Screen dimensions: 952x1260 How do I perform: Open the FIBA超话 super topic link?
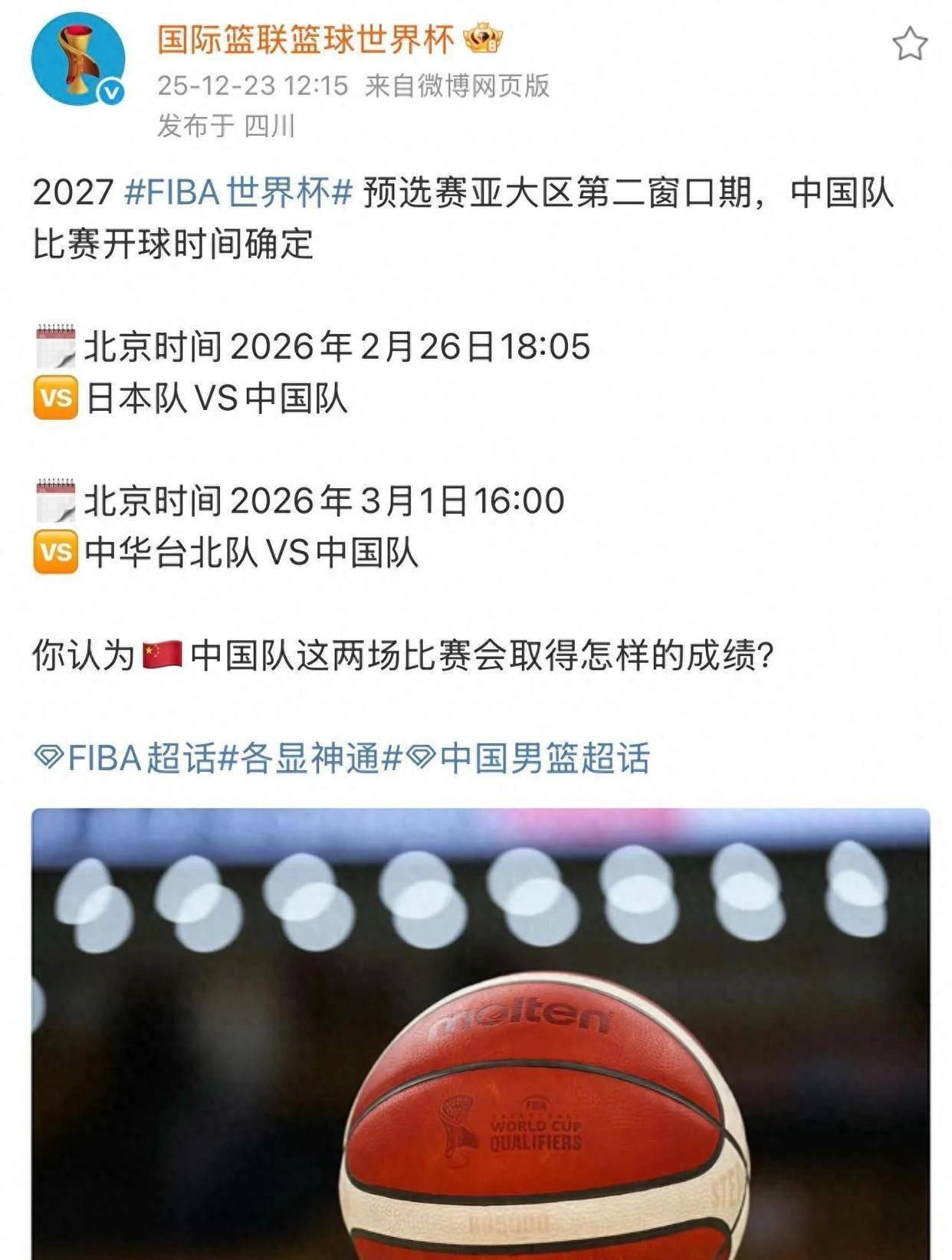click(x=127, y=758)
